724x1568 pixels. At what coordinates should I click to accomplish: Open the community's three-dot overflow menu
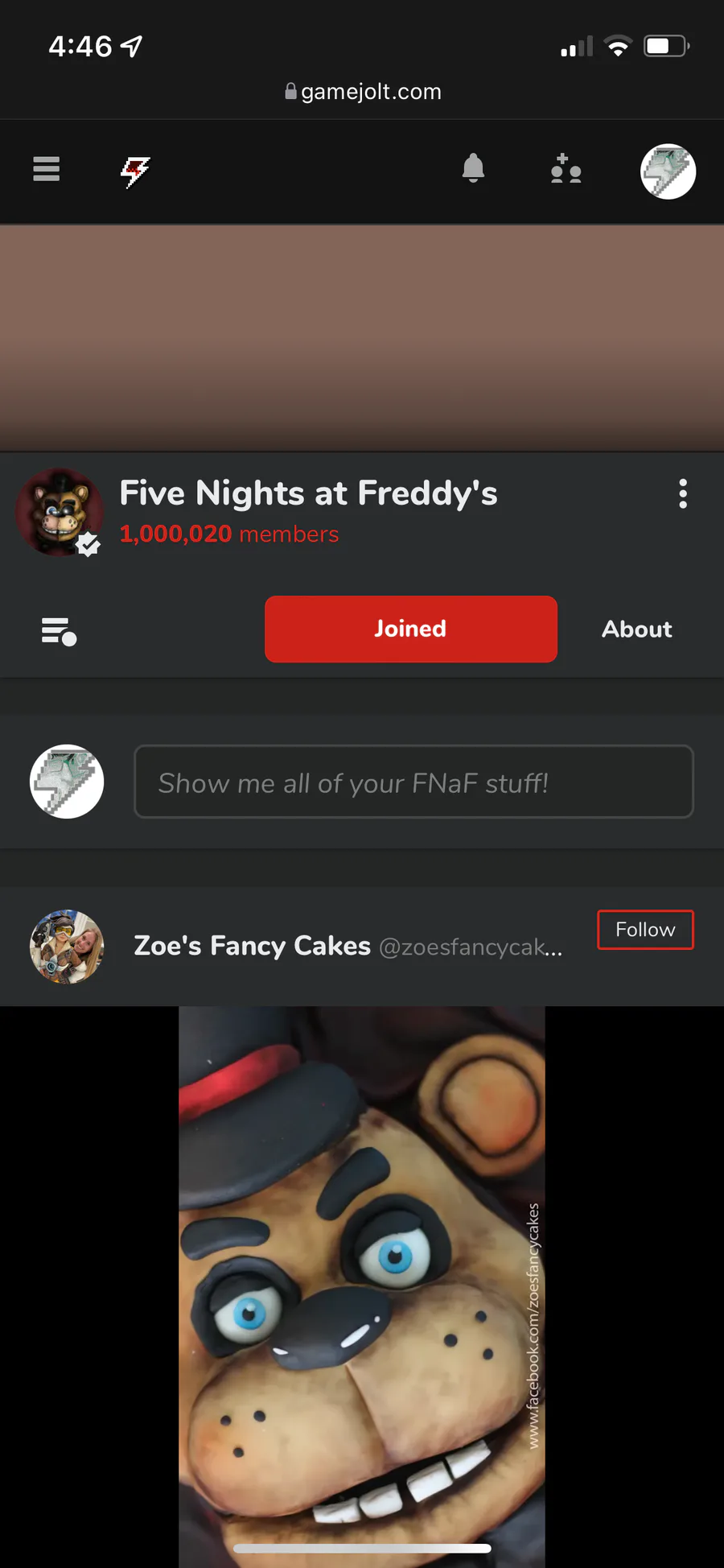click(x=683, y=493)
